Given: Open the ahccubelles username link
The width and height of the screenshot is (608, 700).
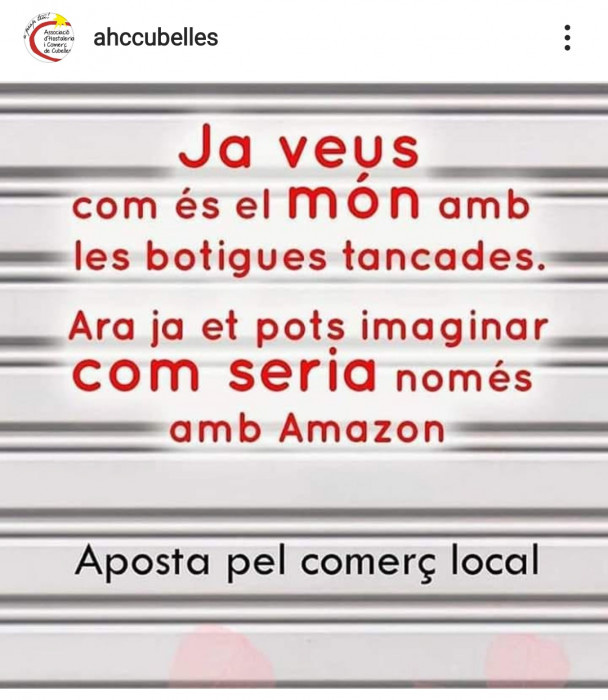Looking at the screenshot, I should [155, 38].
